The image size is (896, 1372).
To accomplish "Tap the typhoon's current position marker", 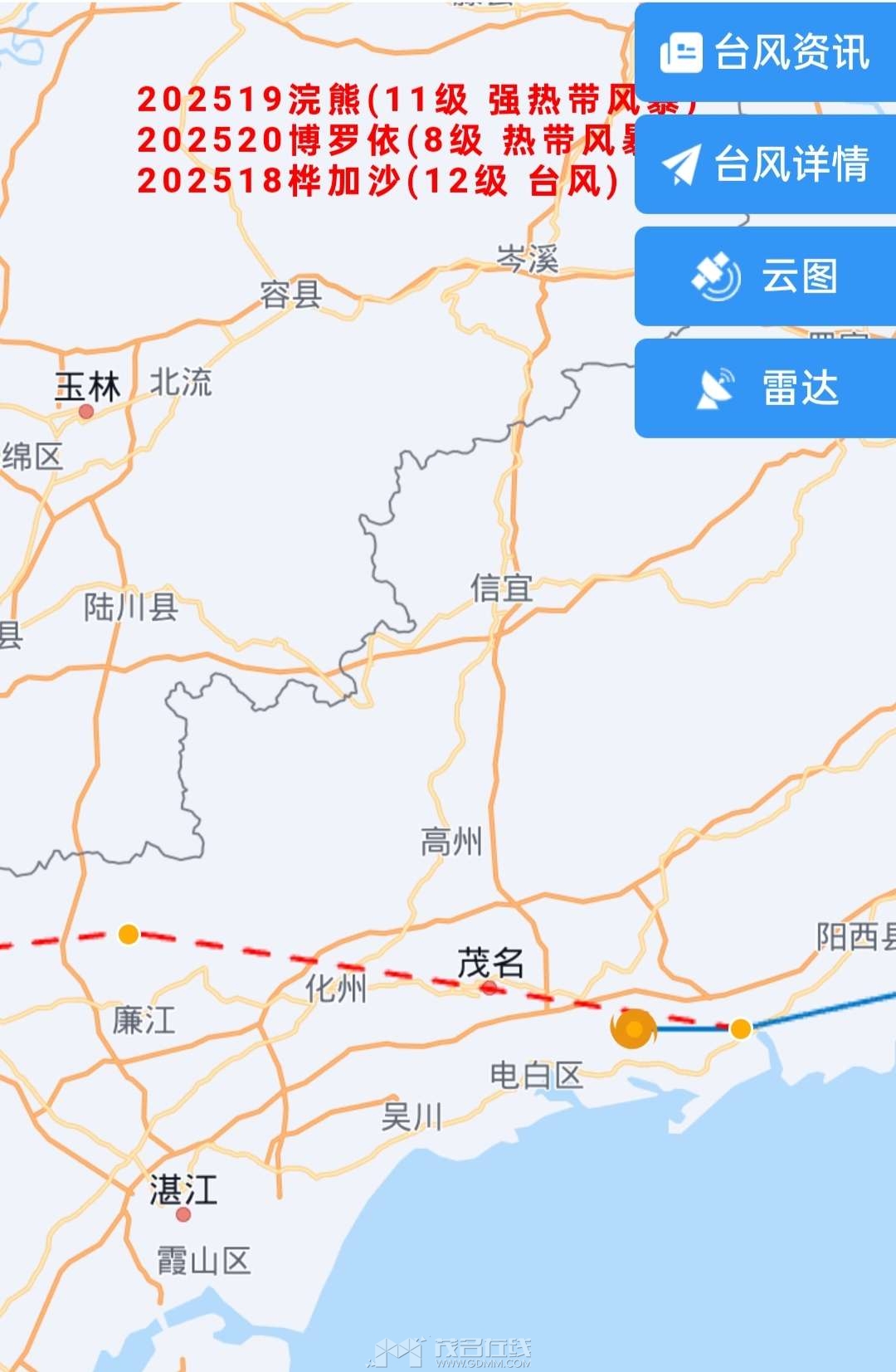I will click(x=634, y=1029).
